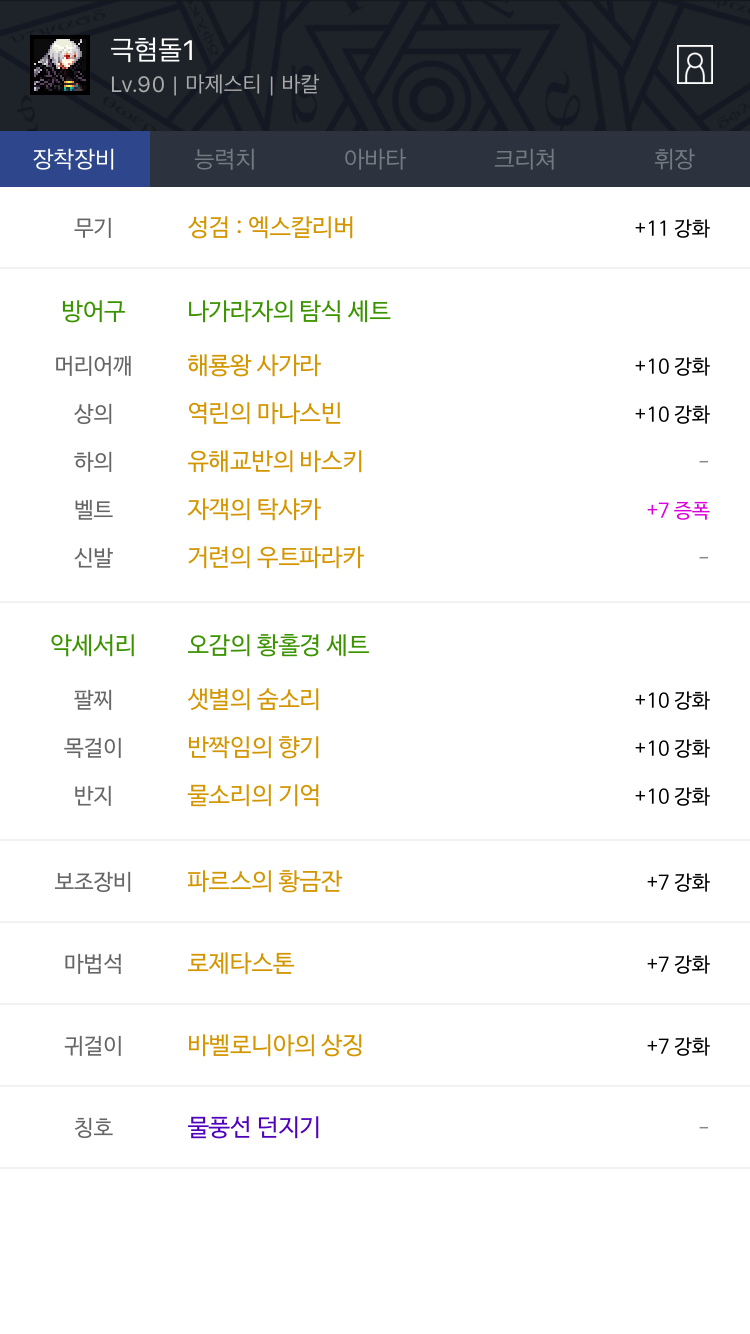The image size is (750, 1334).
Task: Open 물소리의 기억 ring details
Action: [254, 795]
